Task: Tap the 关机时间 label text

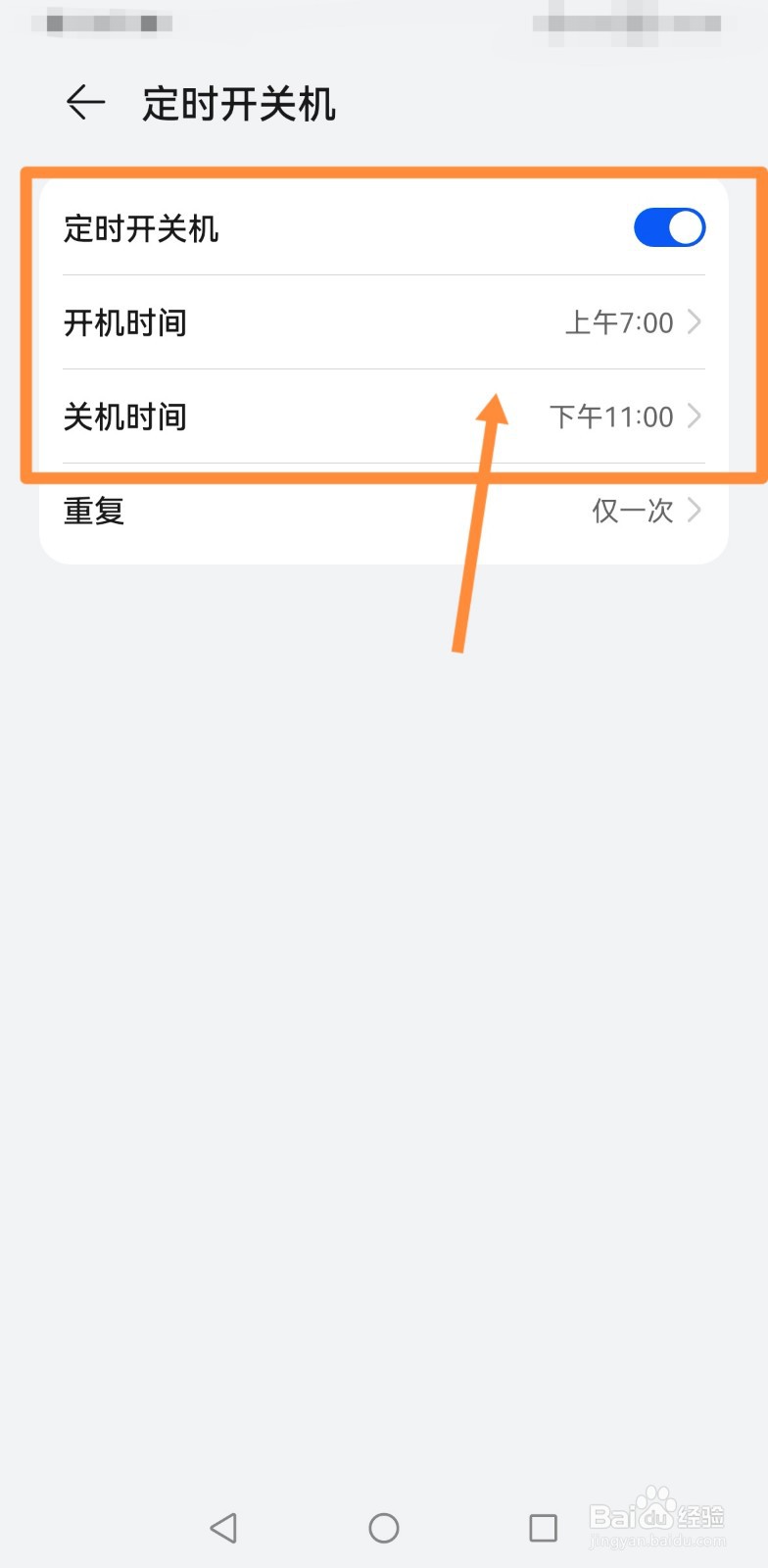Action: click(124, 416)
